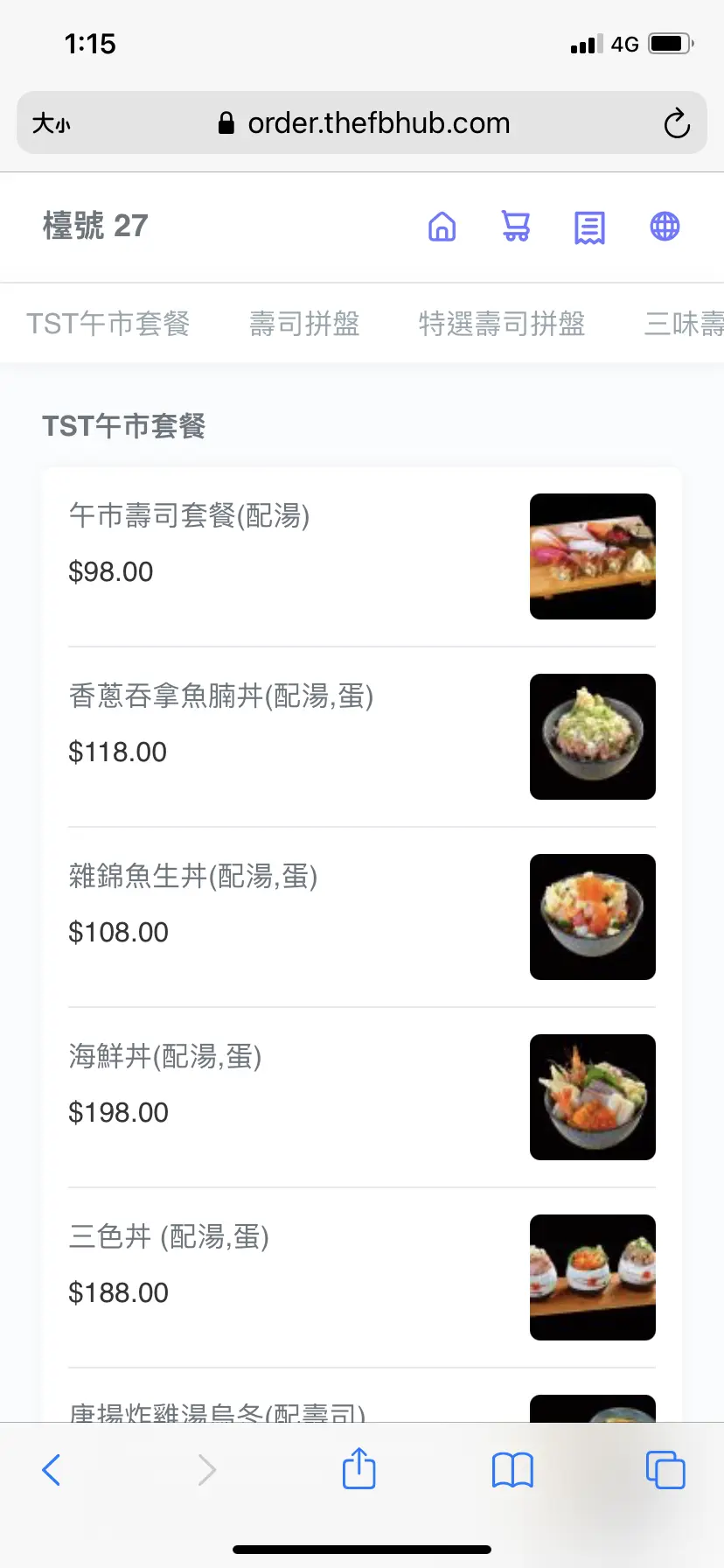The width and height of the screenshot is (724, 1568).
Task: Open 雜錦魚生丼 priced $108.00
Action: click(362, 917)
